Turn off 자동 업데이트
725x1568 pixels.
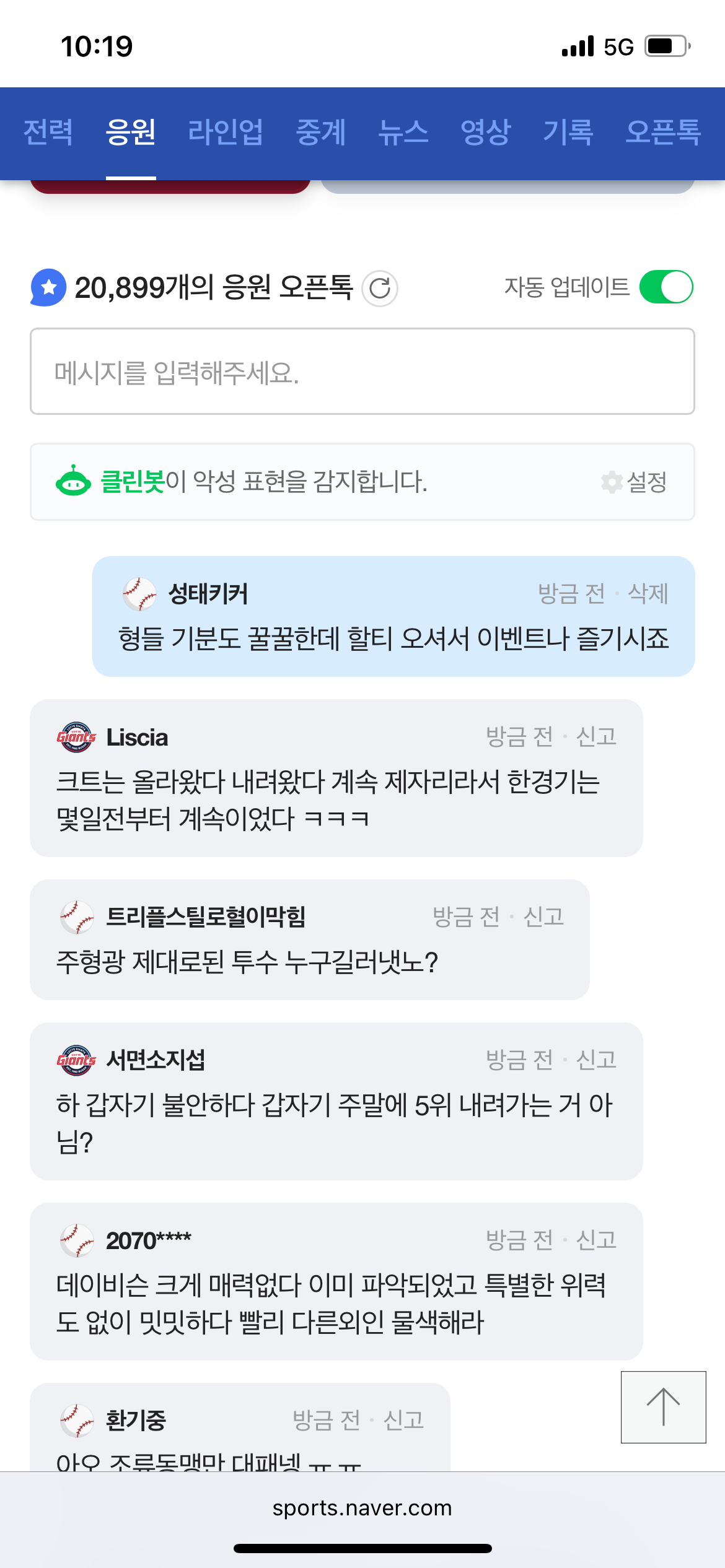(666, 287)
